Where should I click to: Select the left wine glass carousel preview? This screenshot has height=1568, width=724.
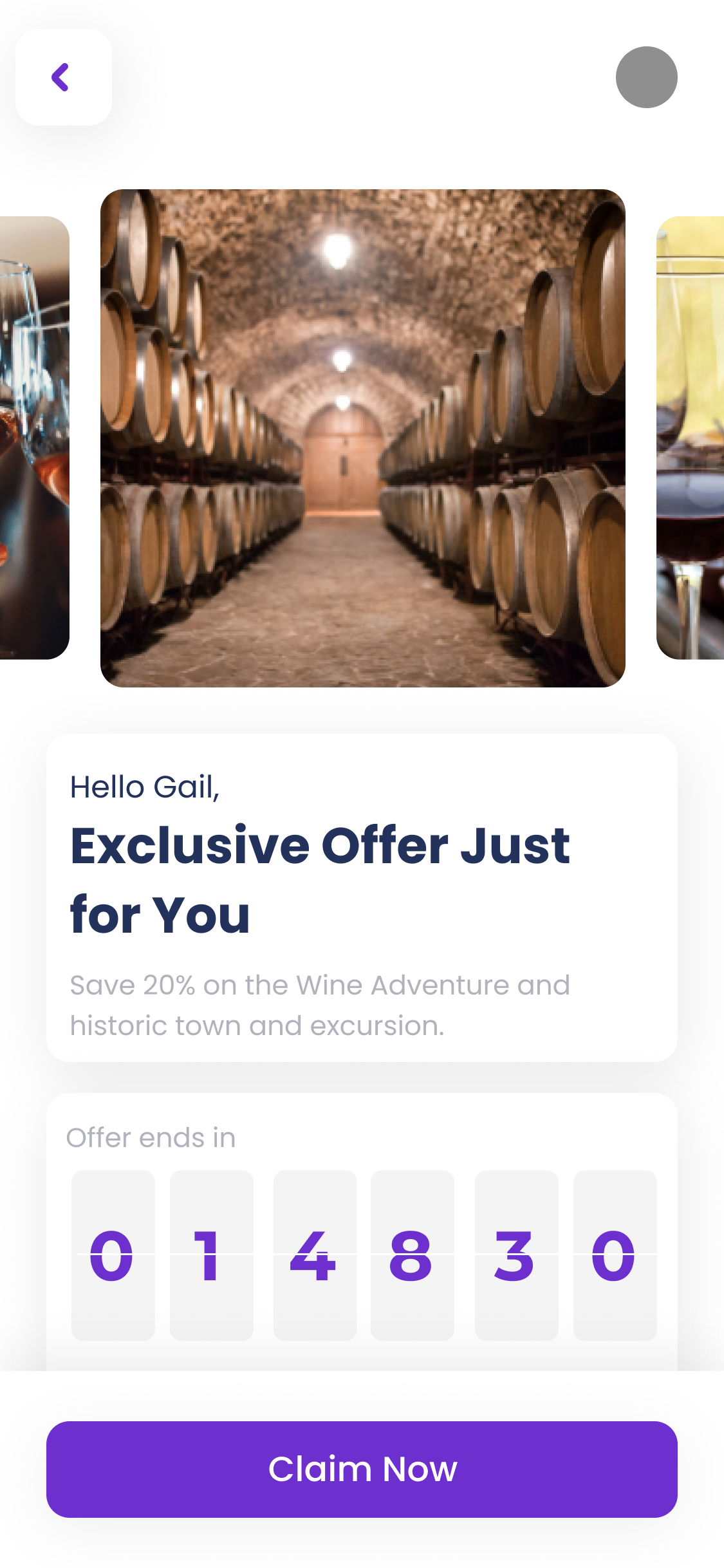(32, 438)
